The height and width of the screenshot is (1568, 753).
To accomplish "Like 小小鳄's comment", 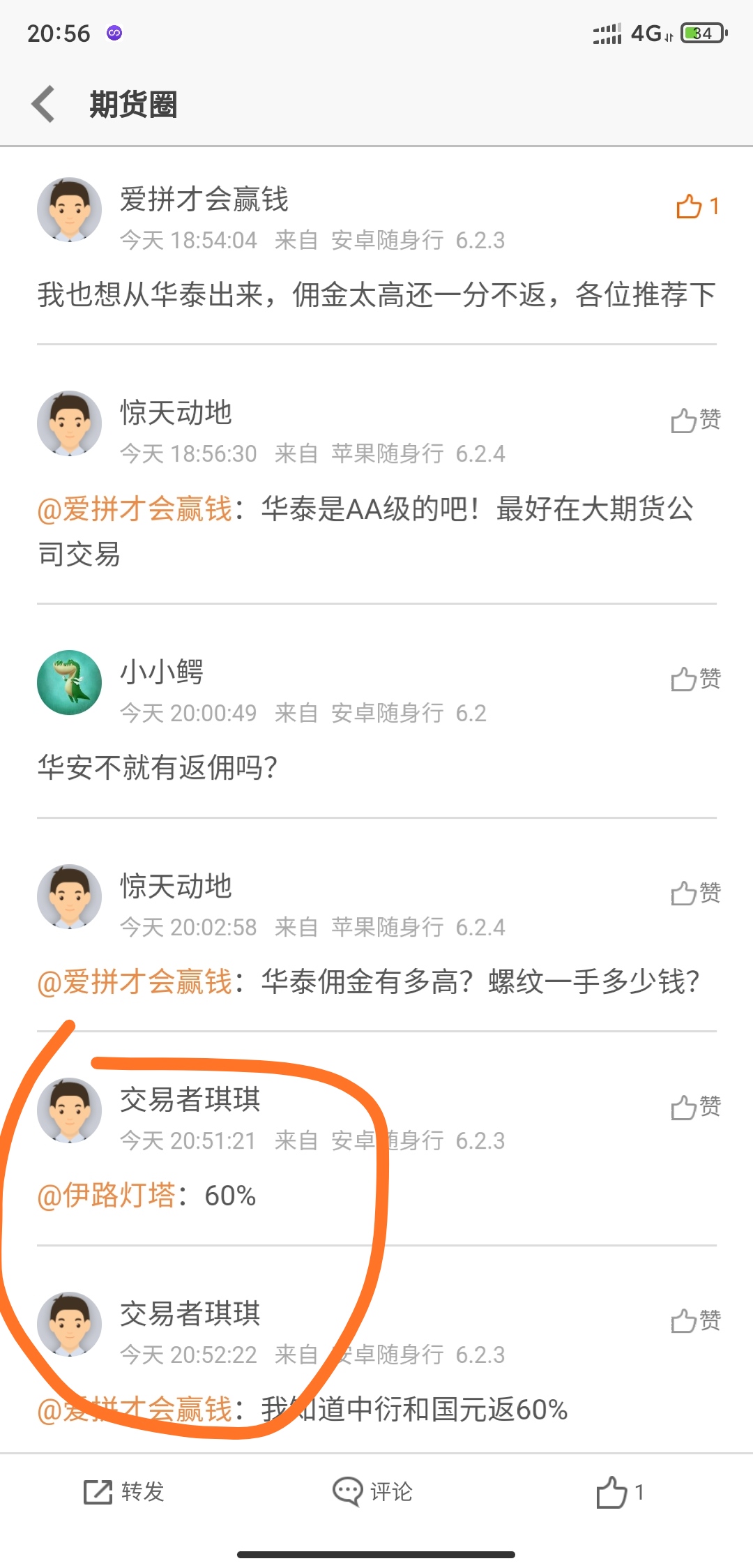I will 695,679.
